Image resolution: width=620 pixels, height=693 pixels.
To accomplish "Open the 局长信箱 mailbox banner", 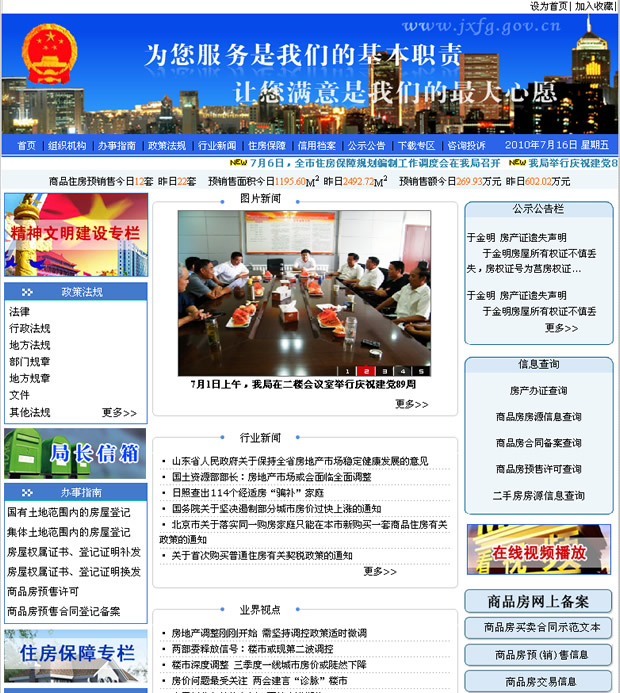I will (x=76, y=453).
